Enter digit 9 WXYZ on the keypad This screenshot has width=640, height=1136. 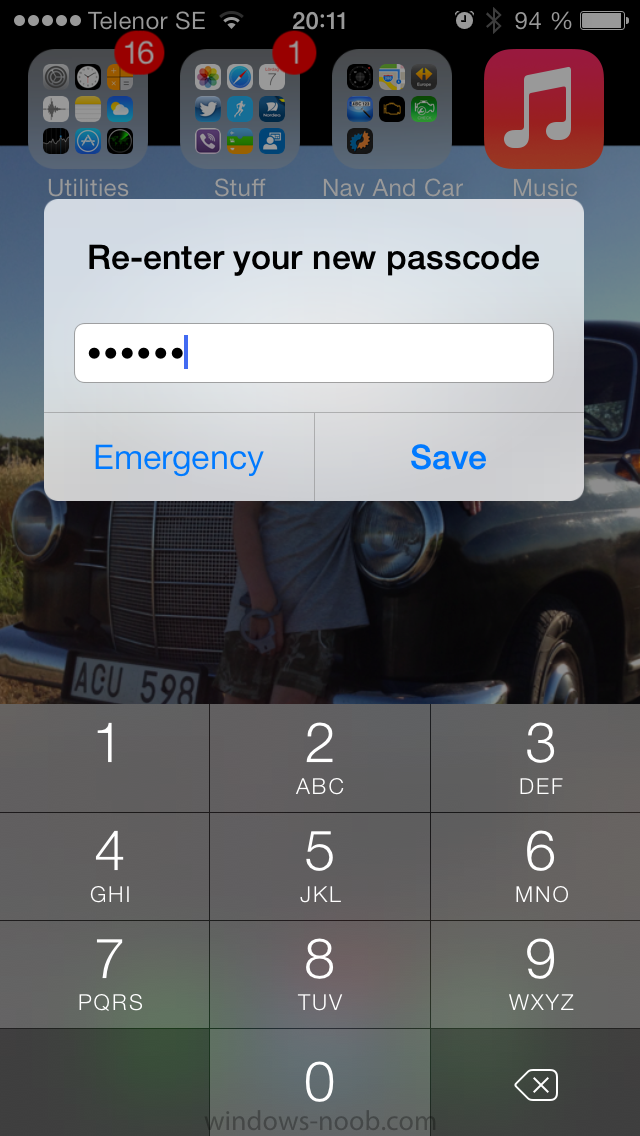(x=536, y=974)
